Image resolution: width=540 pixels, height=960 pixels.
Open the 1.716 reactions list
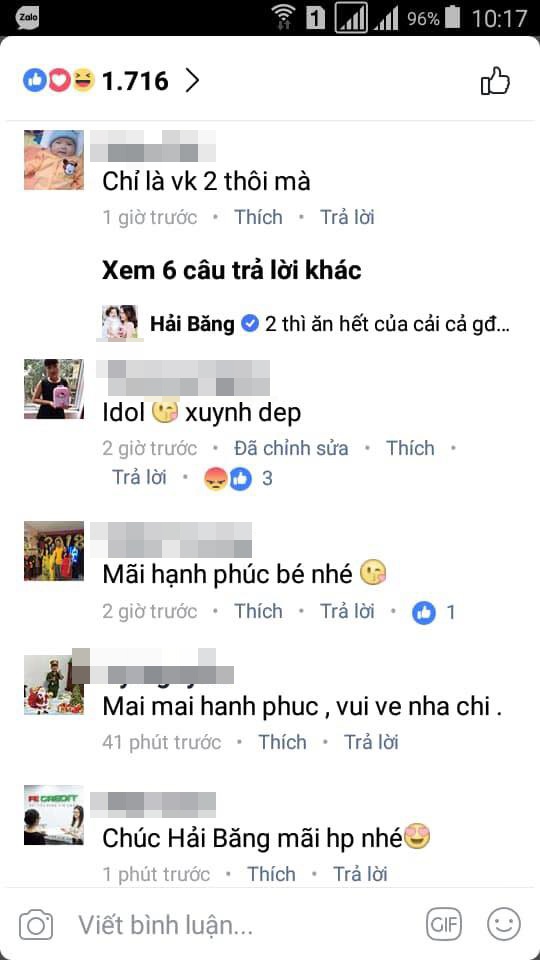(111, 81)
